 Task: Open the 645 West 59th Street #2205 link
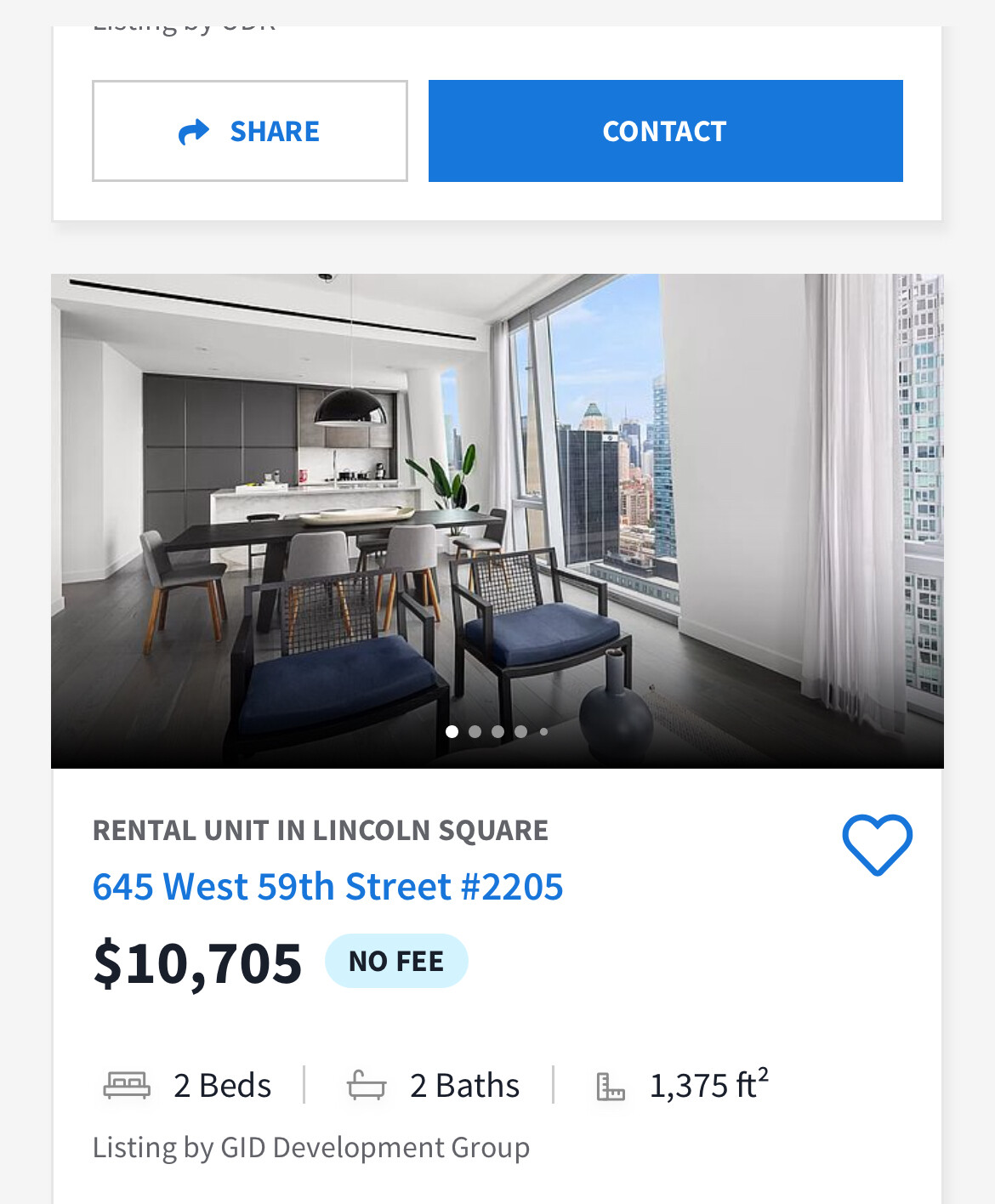327,886
